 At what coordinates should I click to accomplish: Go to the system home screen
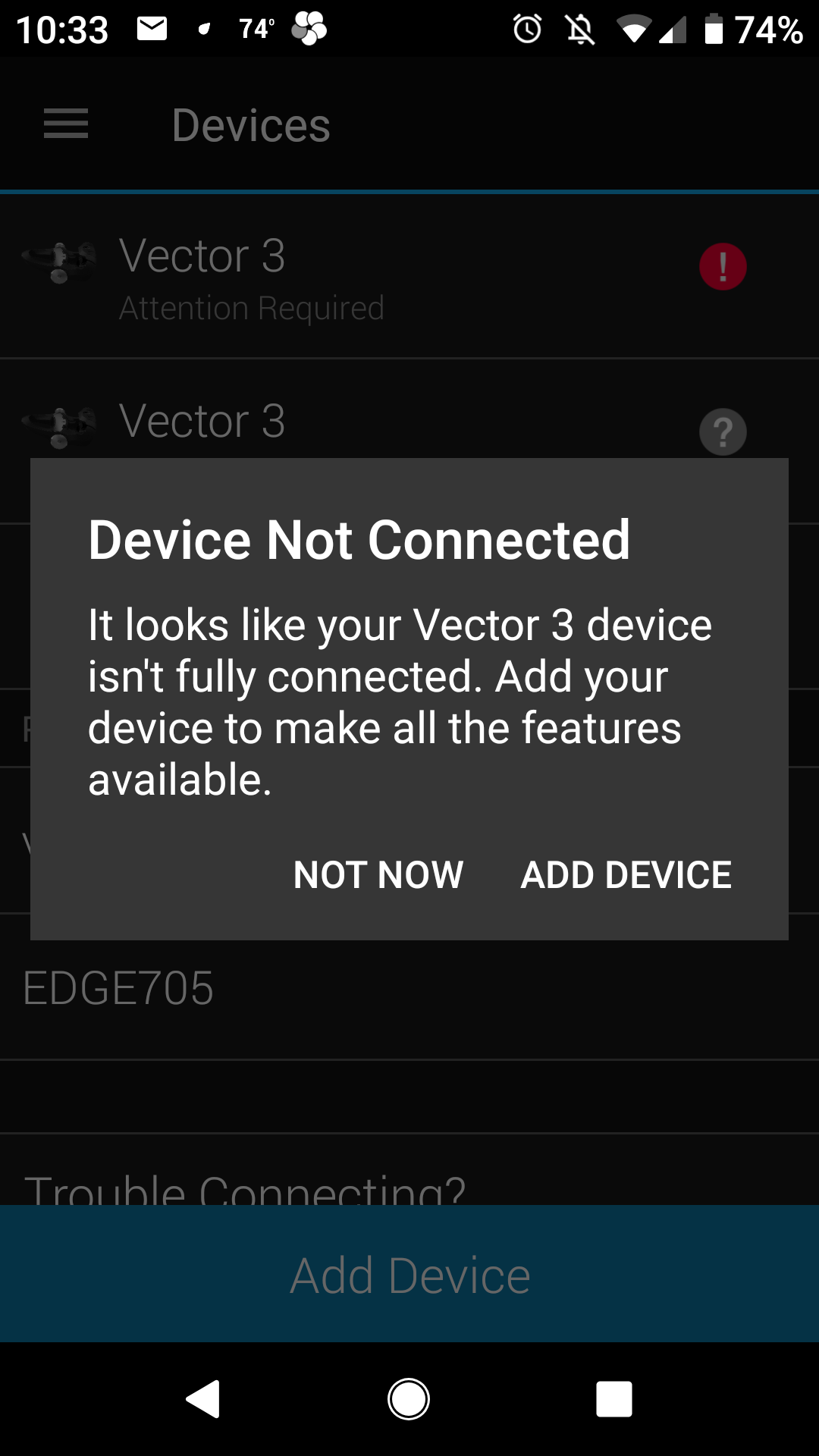[x=409, y=1399]
